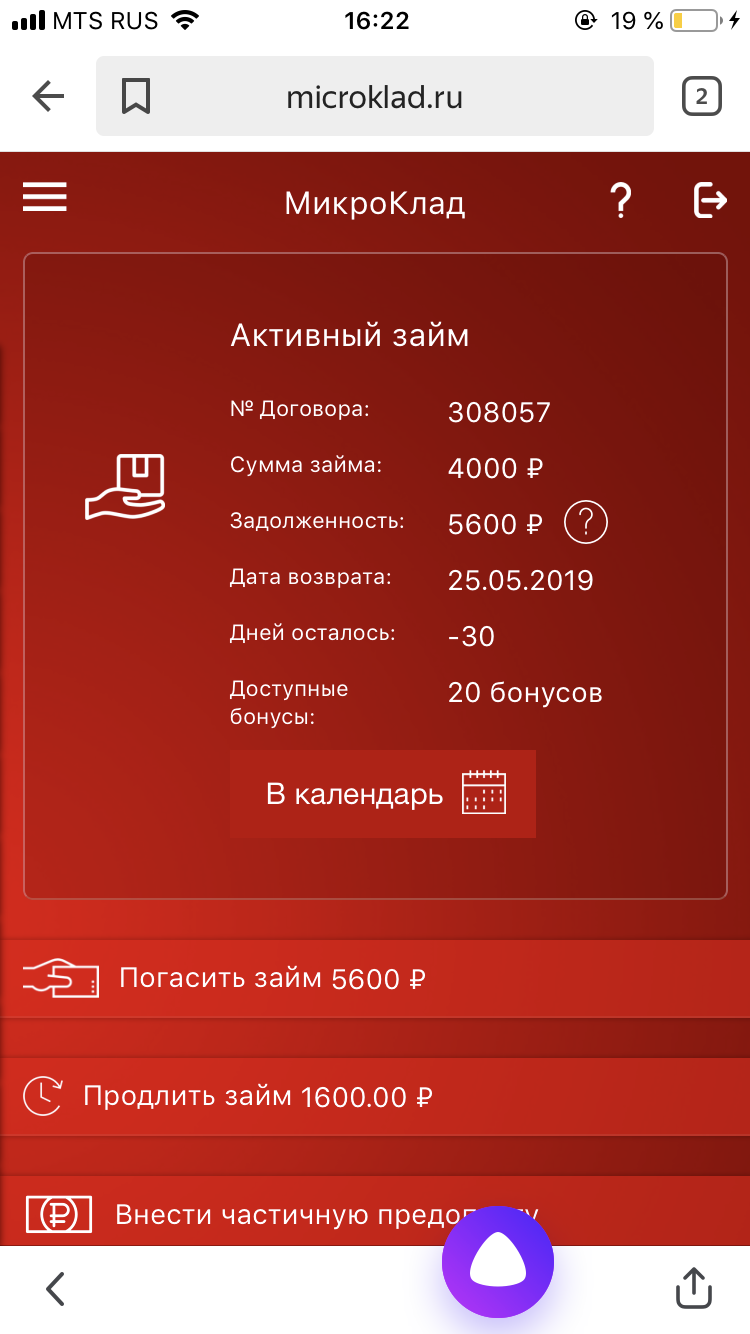Image resolution: width=750 pixels, height=1334 pixels.
Task: Add return date via В календарь
Action: (383, 794)
